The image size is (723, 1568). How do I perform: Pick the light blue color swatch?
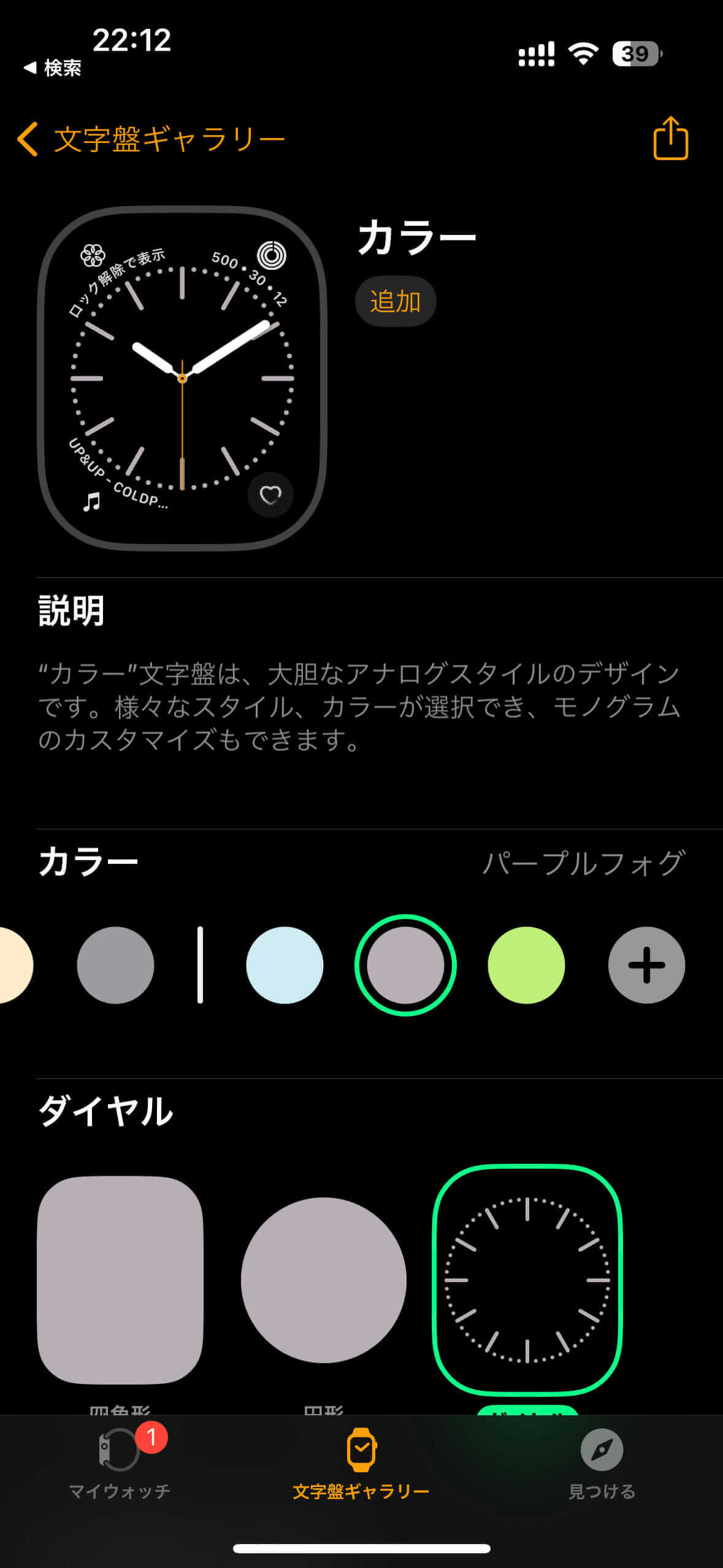click(x=285, y=964)
